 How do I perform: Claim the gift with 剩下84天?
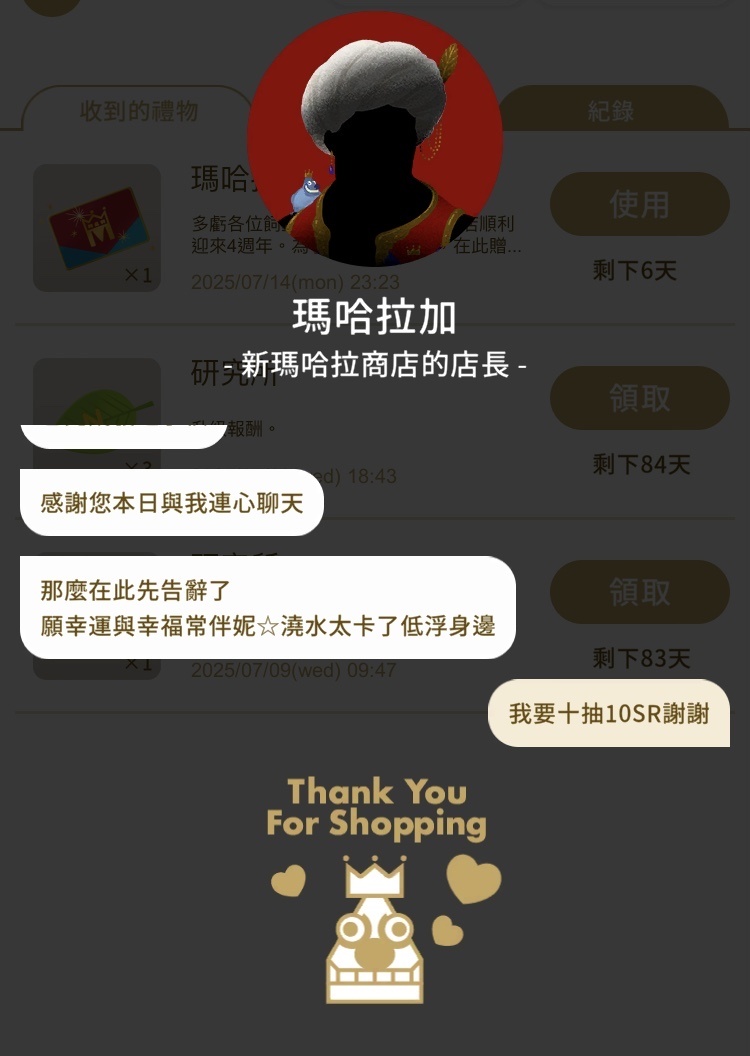(639, 398)
